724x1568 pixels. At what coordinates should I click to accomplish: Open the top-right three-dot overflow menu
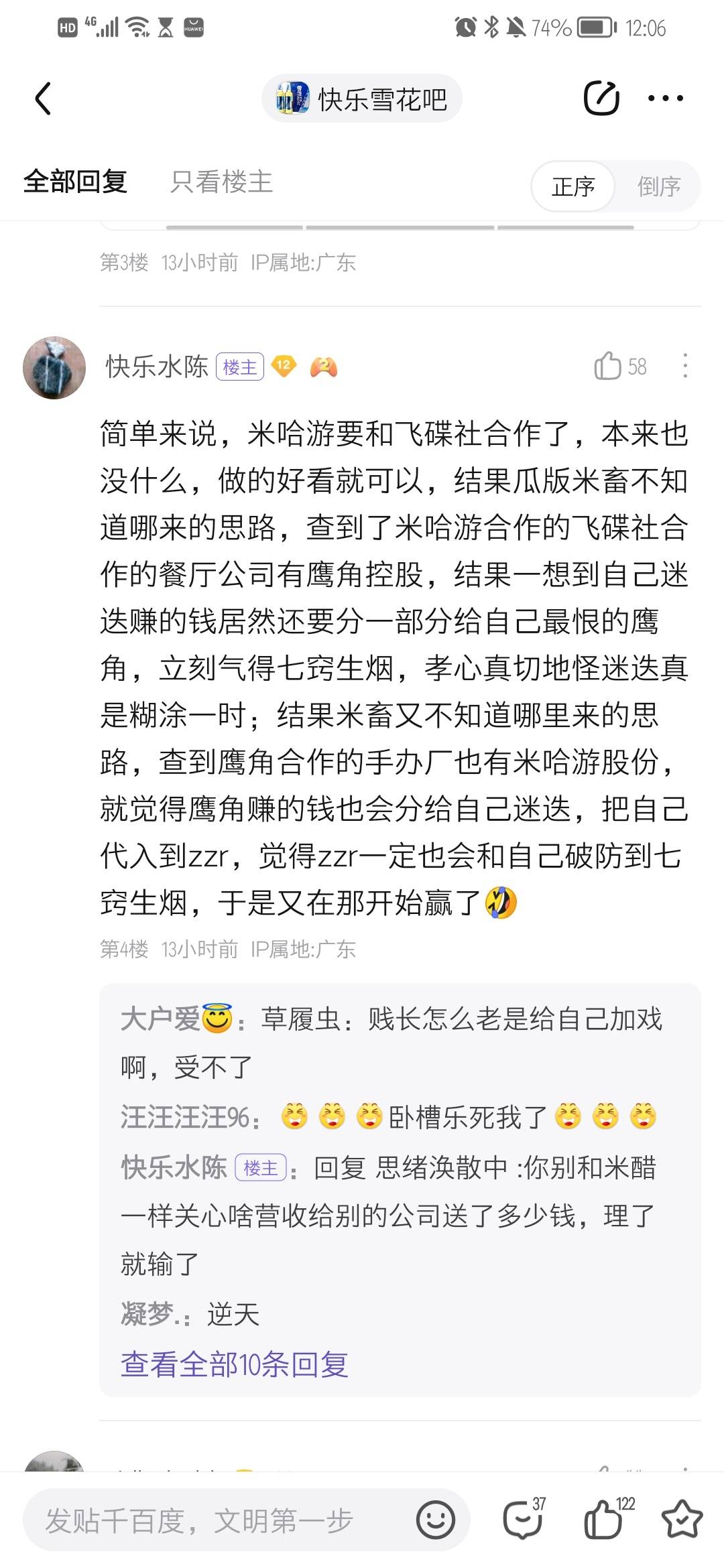point(665,99)
